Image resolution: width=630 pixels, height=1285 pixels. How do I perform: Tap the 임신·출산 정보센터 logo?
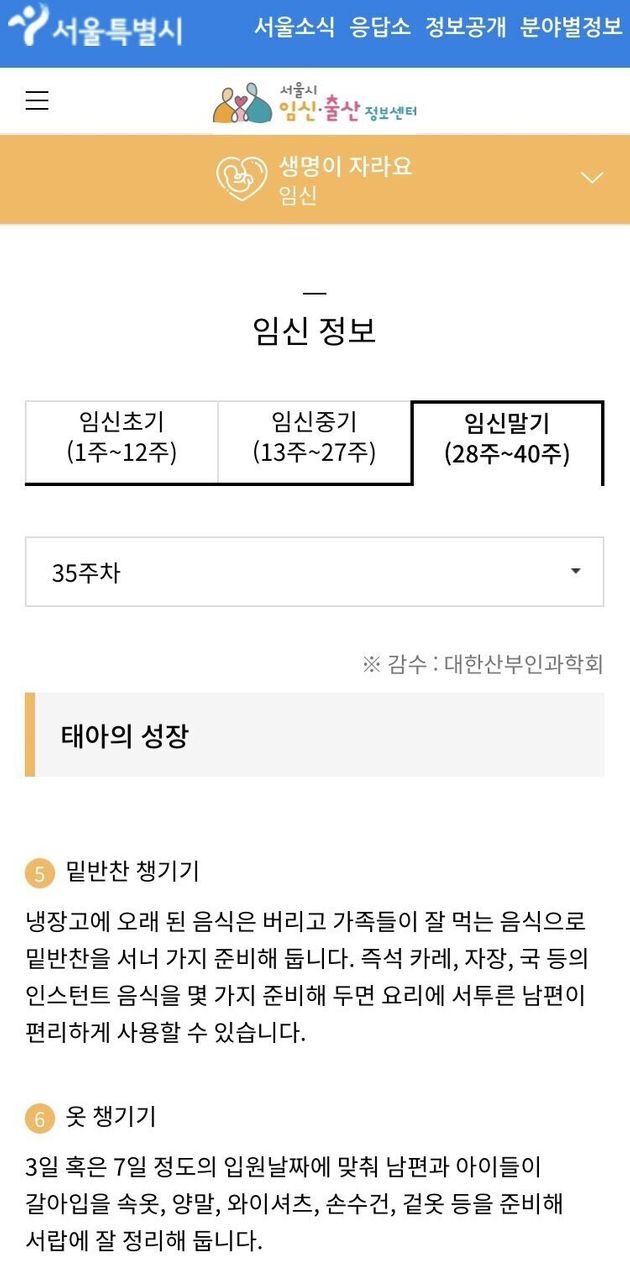314,102
